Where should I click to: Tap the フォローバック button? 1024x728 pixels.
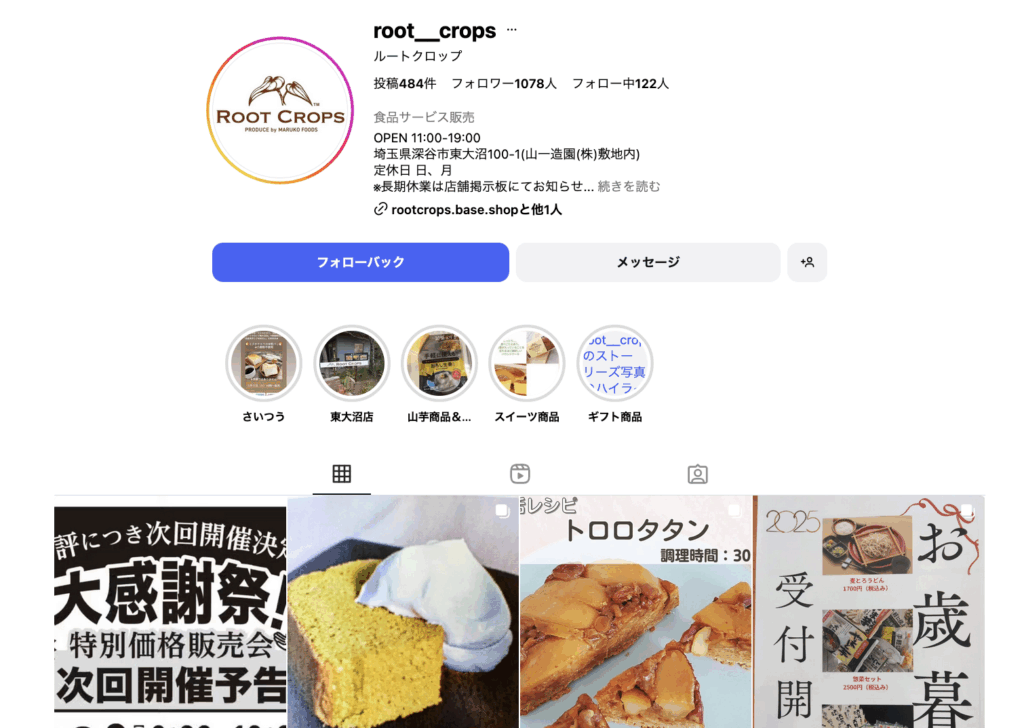pyautogui.click(x=360, y=262)
